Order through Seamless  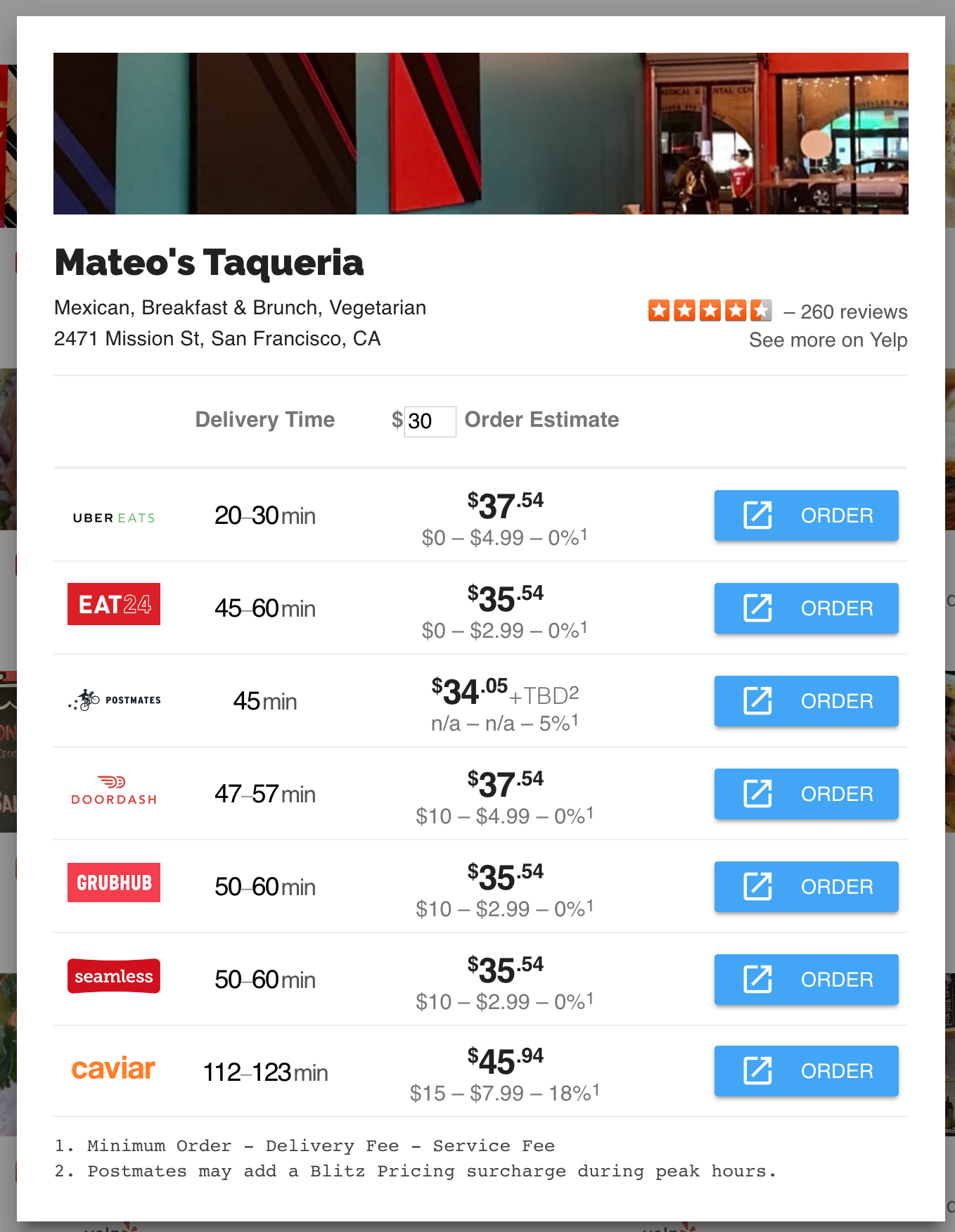click(806, 980)
